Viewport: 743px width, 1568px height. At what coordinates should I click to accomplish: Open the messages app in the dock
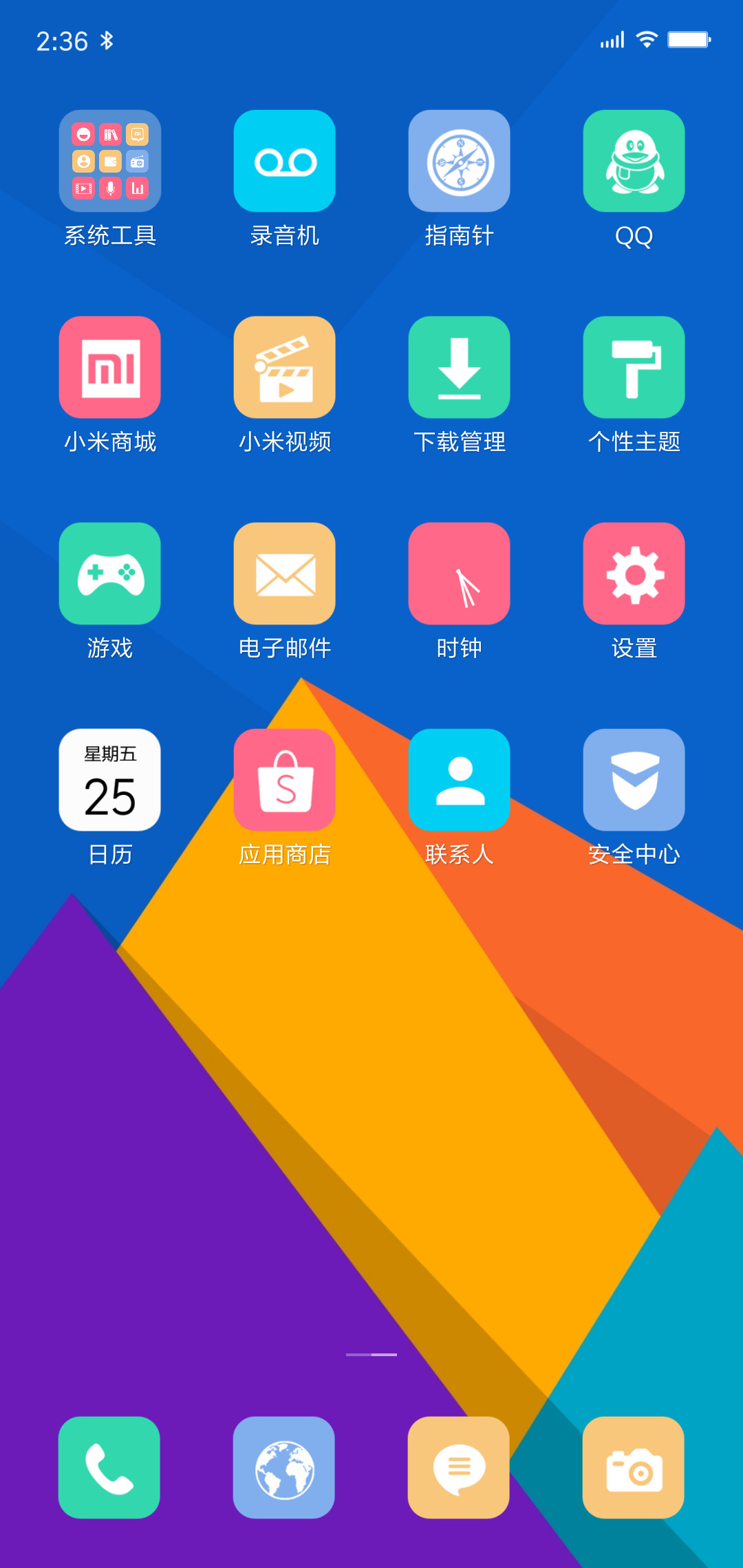pos(459,1468)
